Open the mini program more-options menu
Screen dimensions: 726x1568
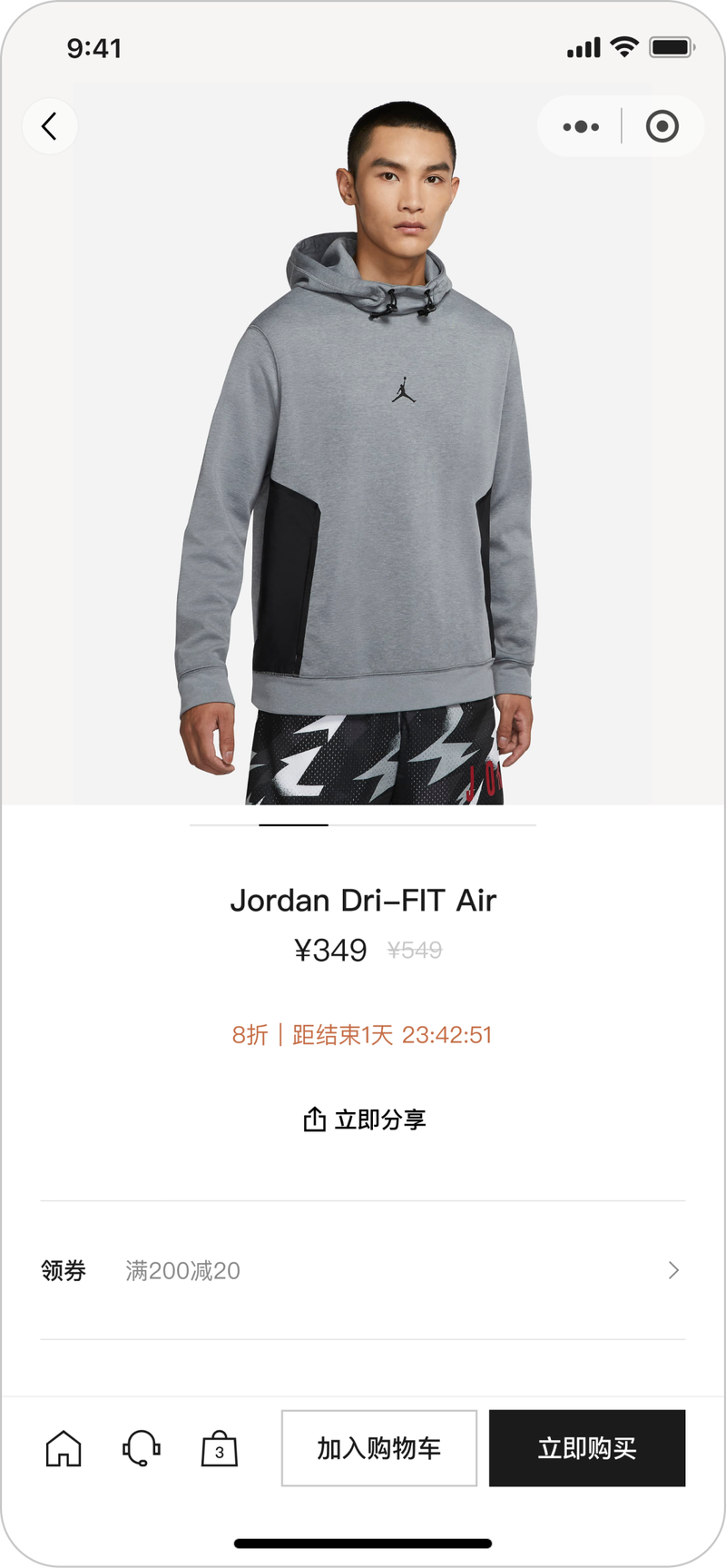pos(581,126)
